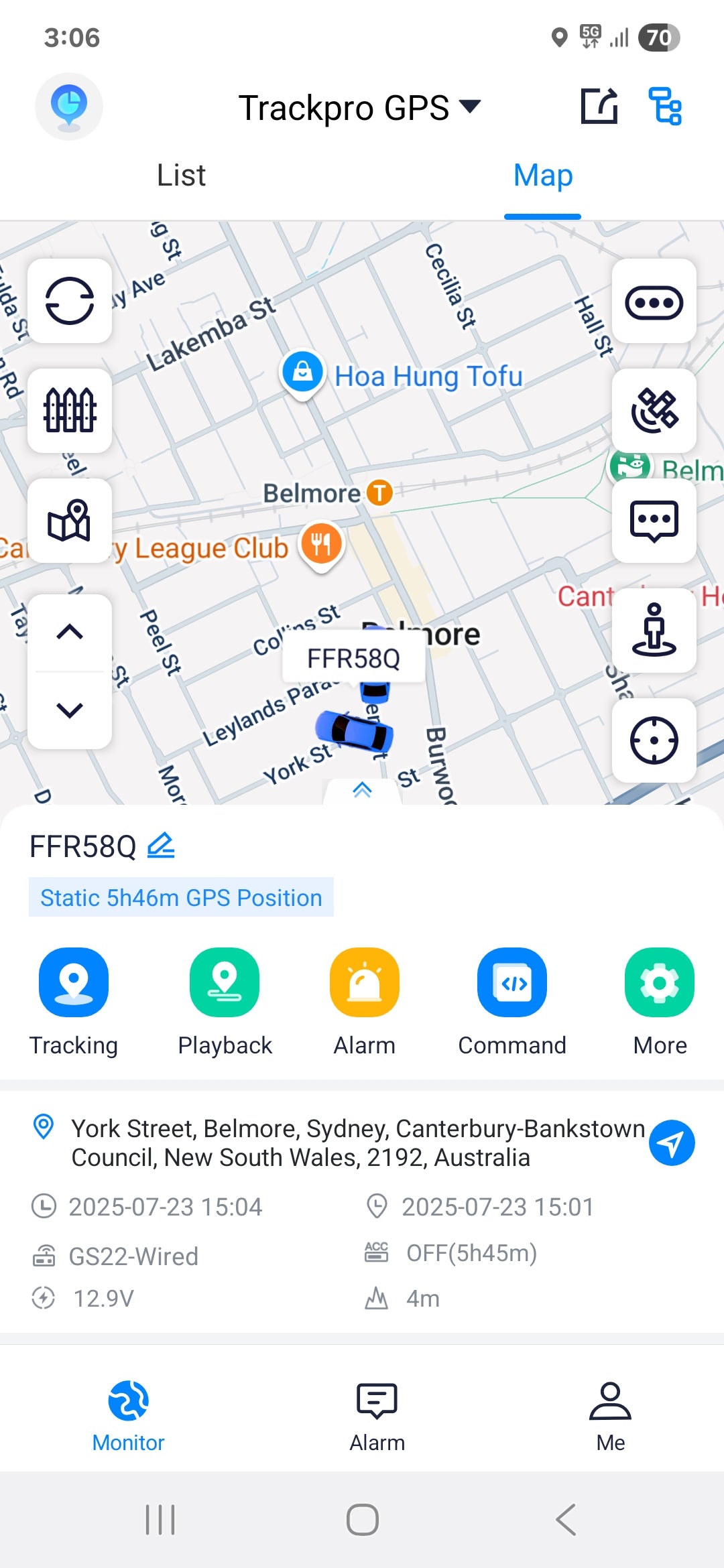
Task: Jump to previous device with up arrow
Action: point(70,632)
